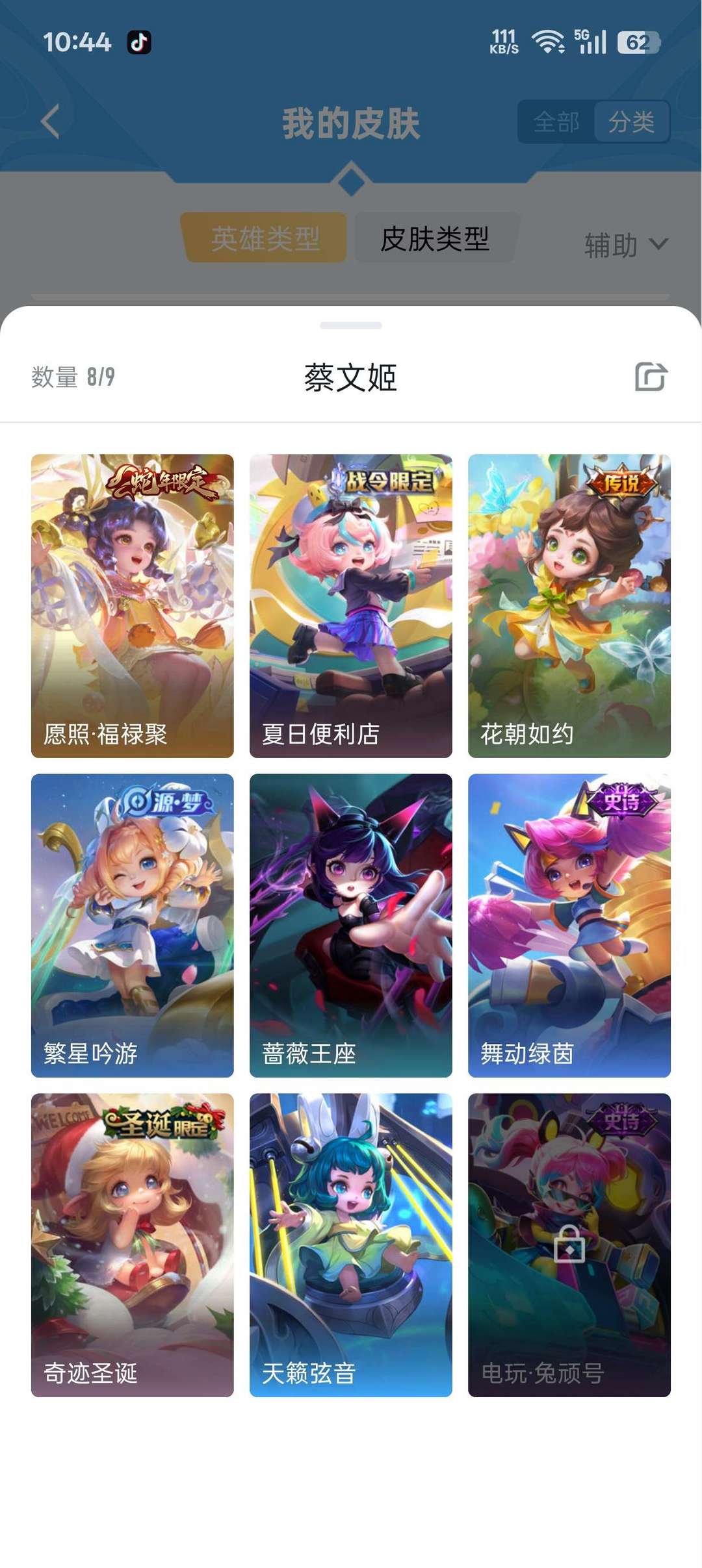
Task: Tap the sheet's drag handle
Action: (x=351, y=325)
